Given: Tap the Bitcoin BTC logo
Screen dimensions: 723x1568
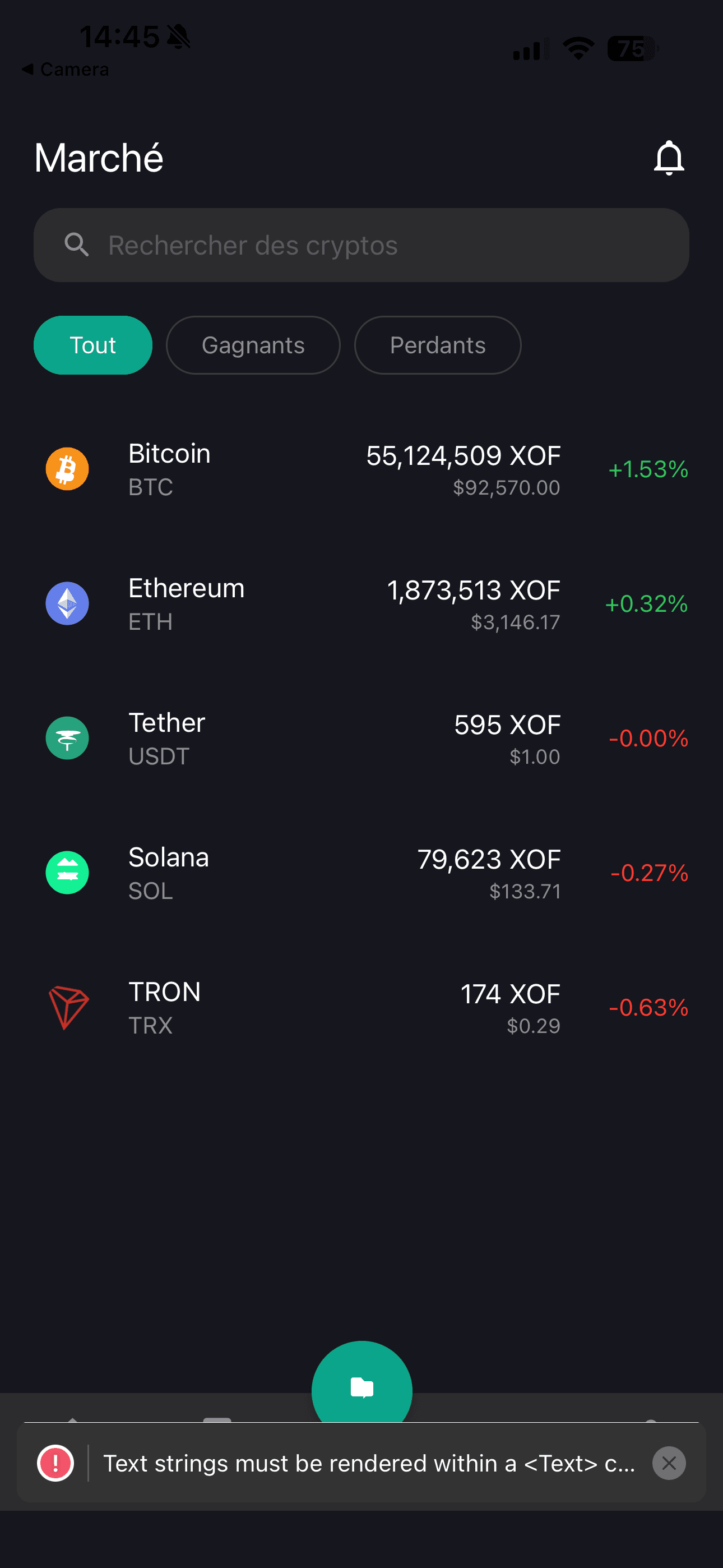Looking at the screenshot, I should click(68, 469).
